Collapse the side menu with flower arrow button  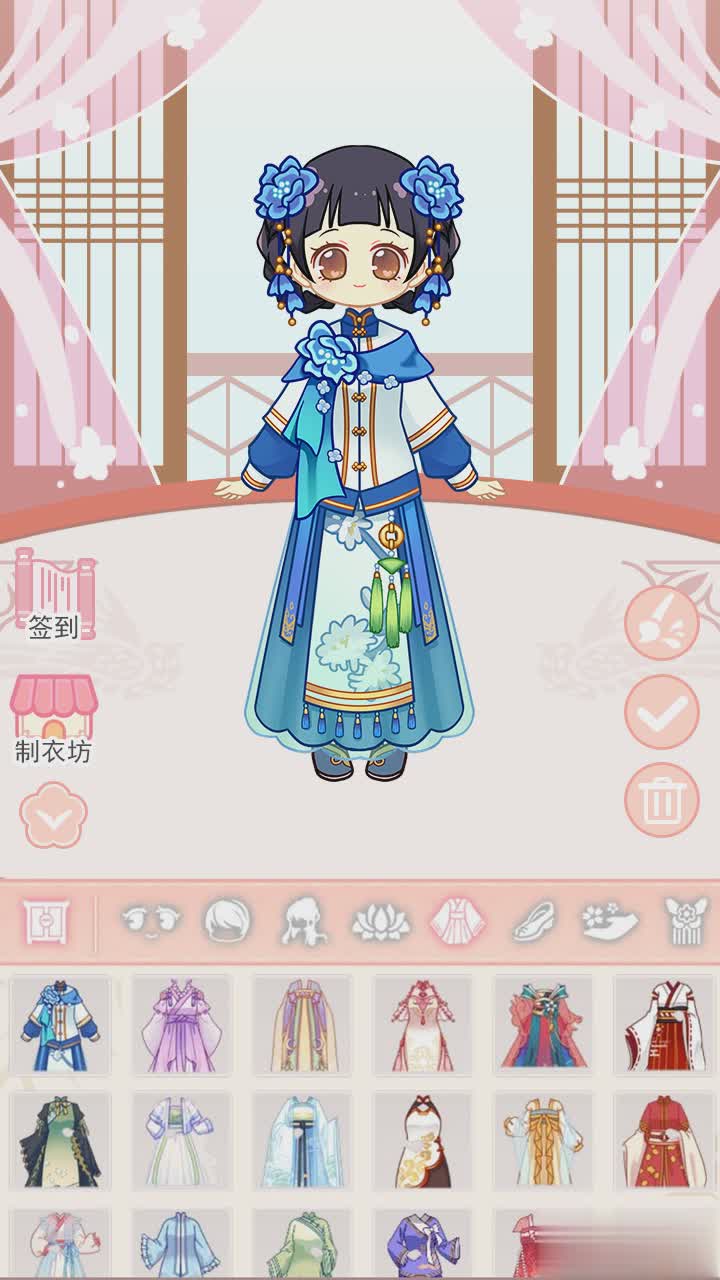54,815
